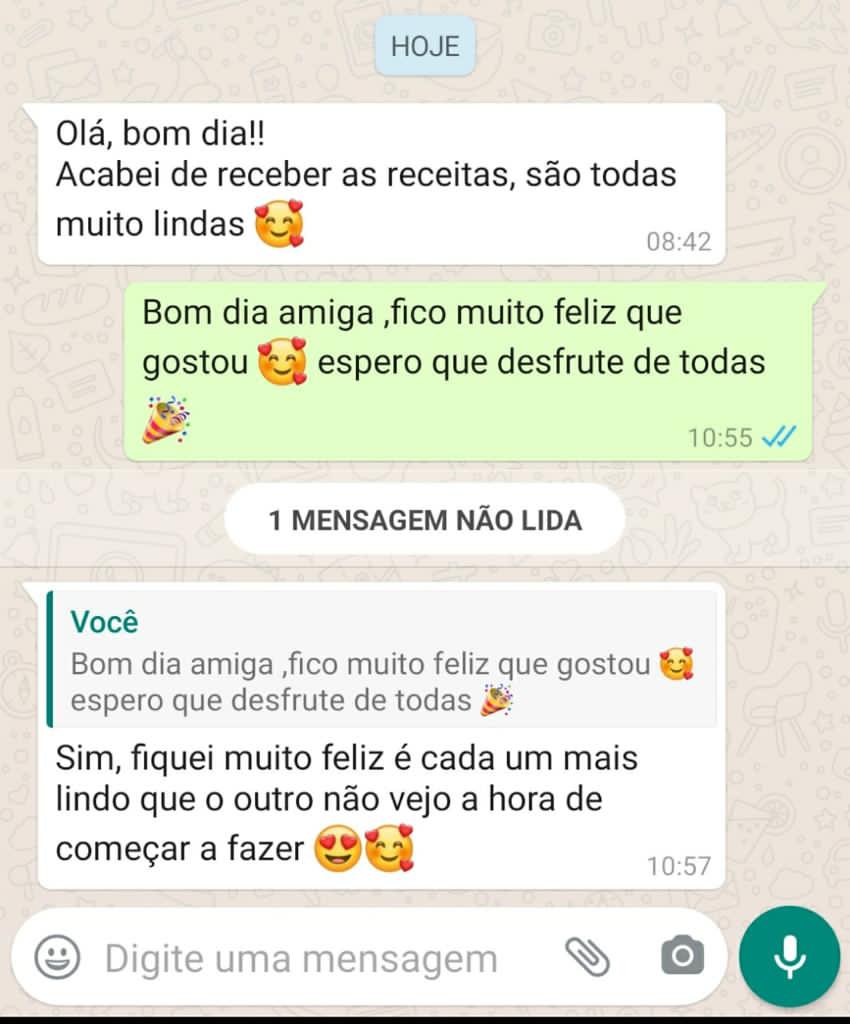Open the camera from message bar
Viewport: 850px width, 1024px height.
click(682, 957)
